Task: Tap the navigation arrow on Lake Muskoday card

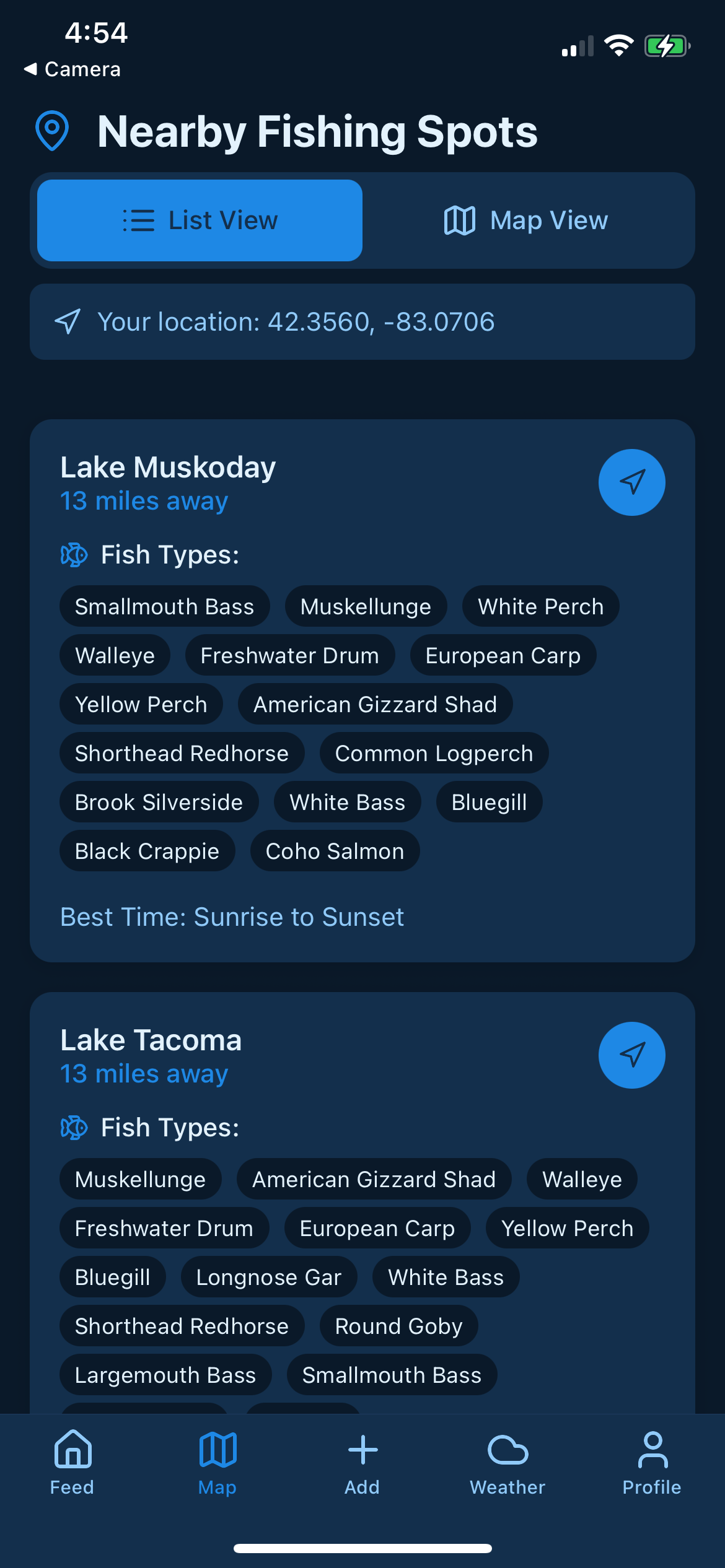Action: pos(631,482)
